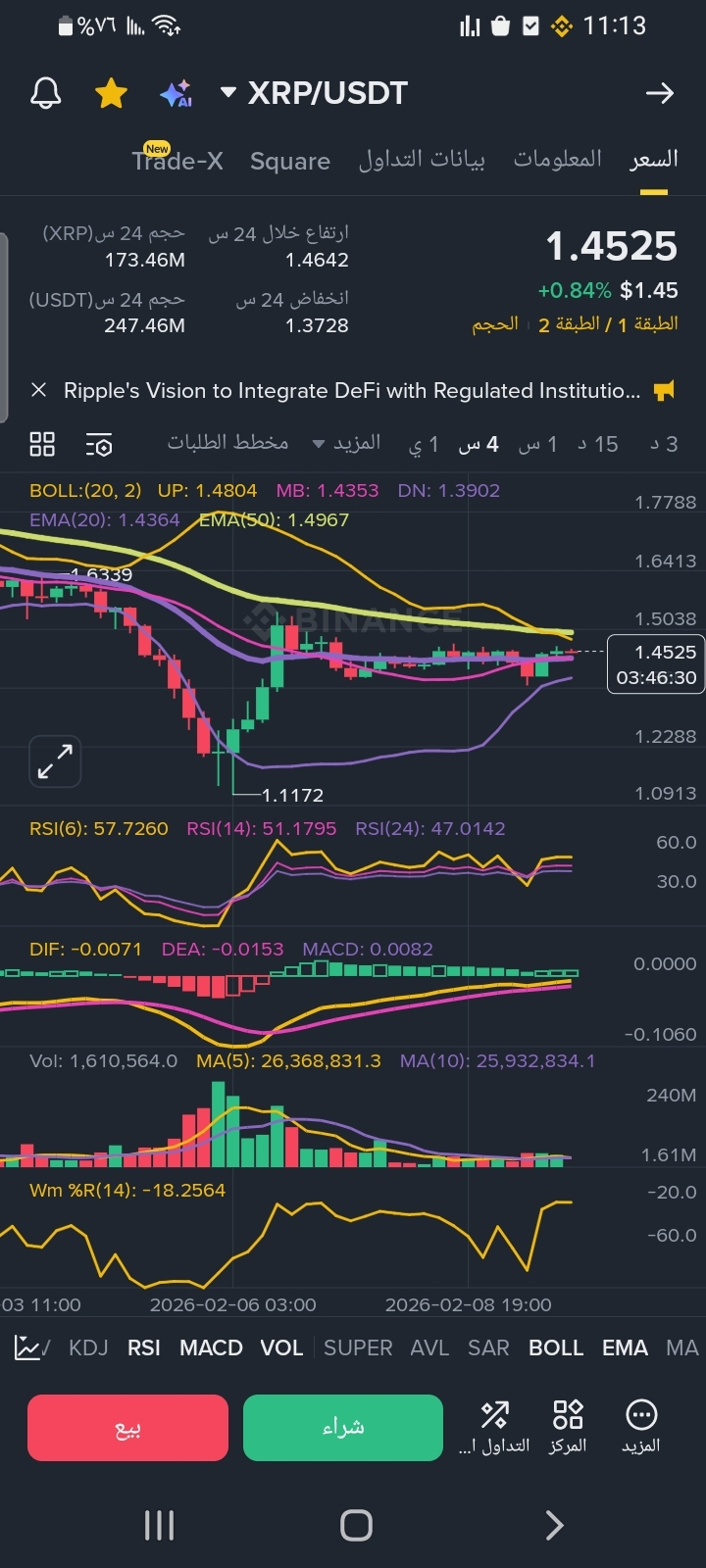Toggle the favorite star for XRP/USDT
The image size is (706, 1568).
pyautogui.click(x=111, y=94)
